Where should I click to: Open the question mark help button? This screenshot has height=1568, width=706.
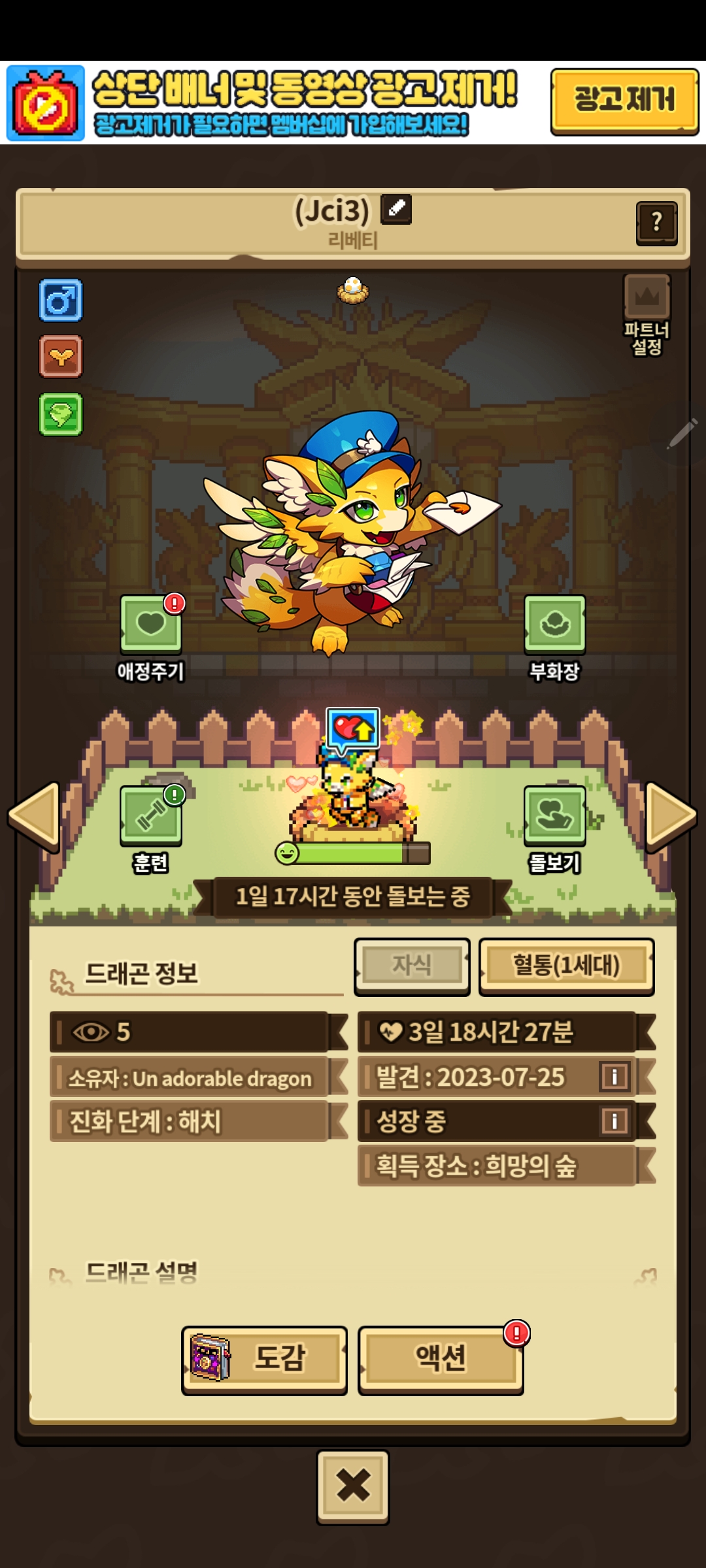coord(656,223)
